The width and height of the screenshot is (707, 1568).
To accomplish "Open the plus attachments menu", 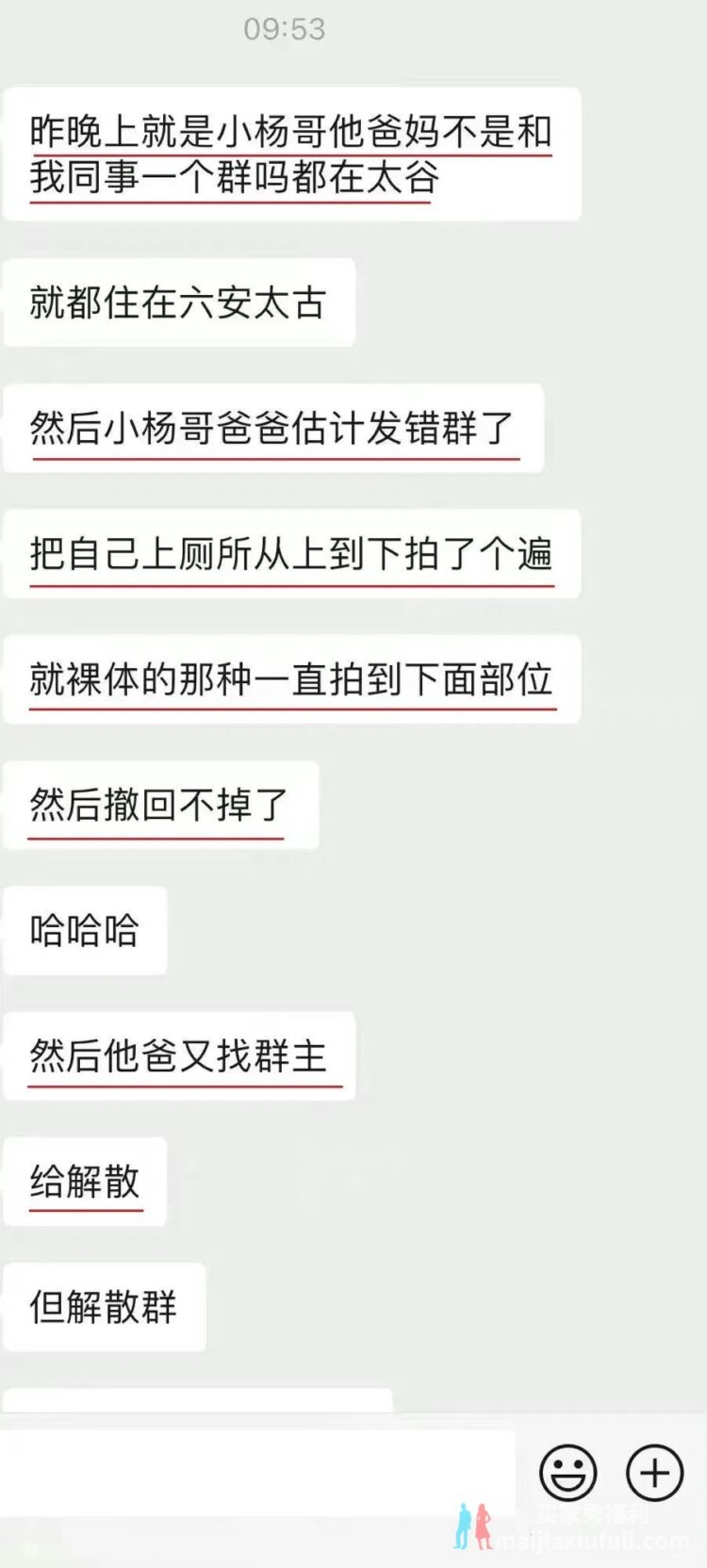I will (654, 1472).
